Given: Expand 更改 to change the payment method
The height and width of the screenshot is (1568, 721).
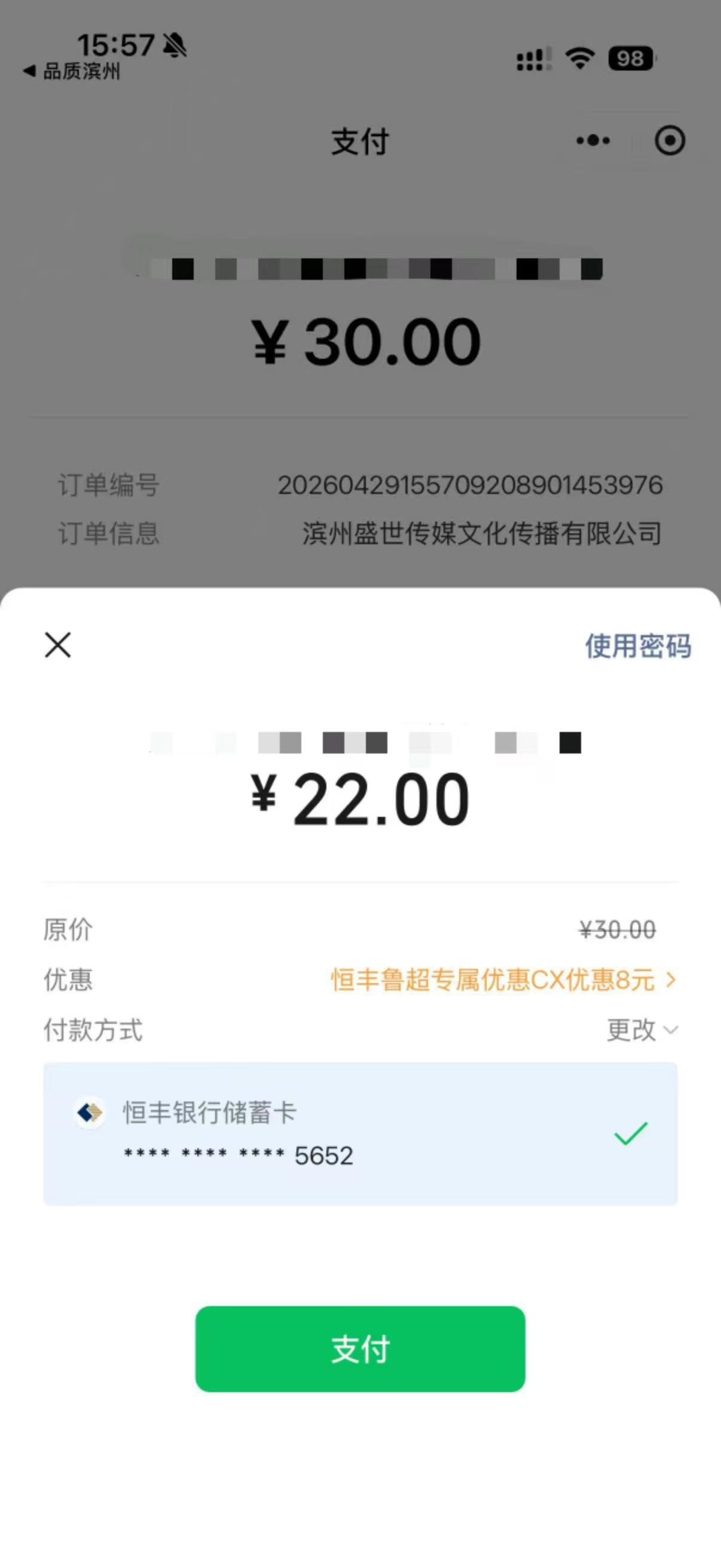Looking at the screenshot, I should click(x=642, y=1030).
